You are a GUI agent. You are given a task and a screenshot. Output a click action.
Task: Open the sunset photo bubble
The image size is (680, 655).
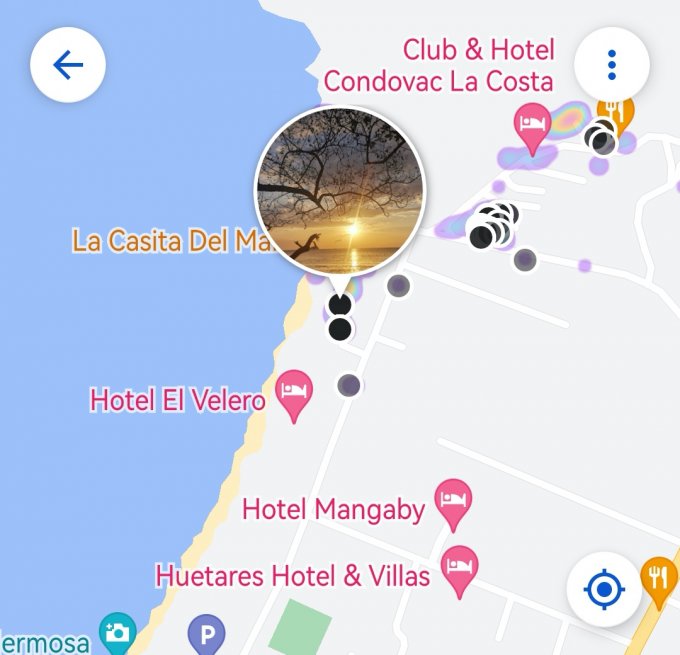tap(340, 190)
